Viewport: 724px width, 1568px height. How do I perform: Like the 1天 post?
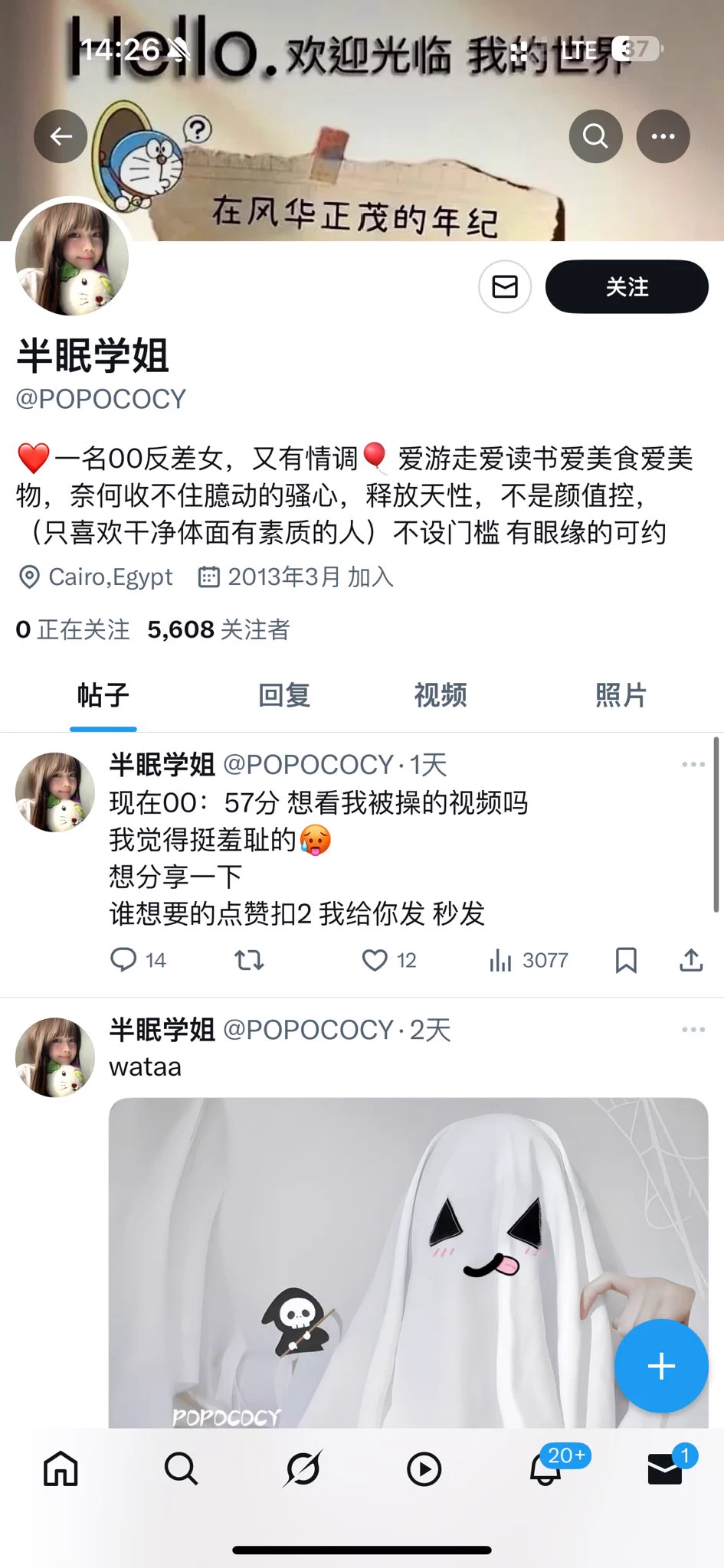tap(375, 959)
